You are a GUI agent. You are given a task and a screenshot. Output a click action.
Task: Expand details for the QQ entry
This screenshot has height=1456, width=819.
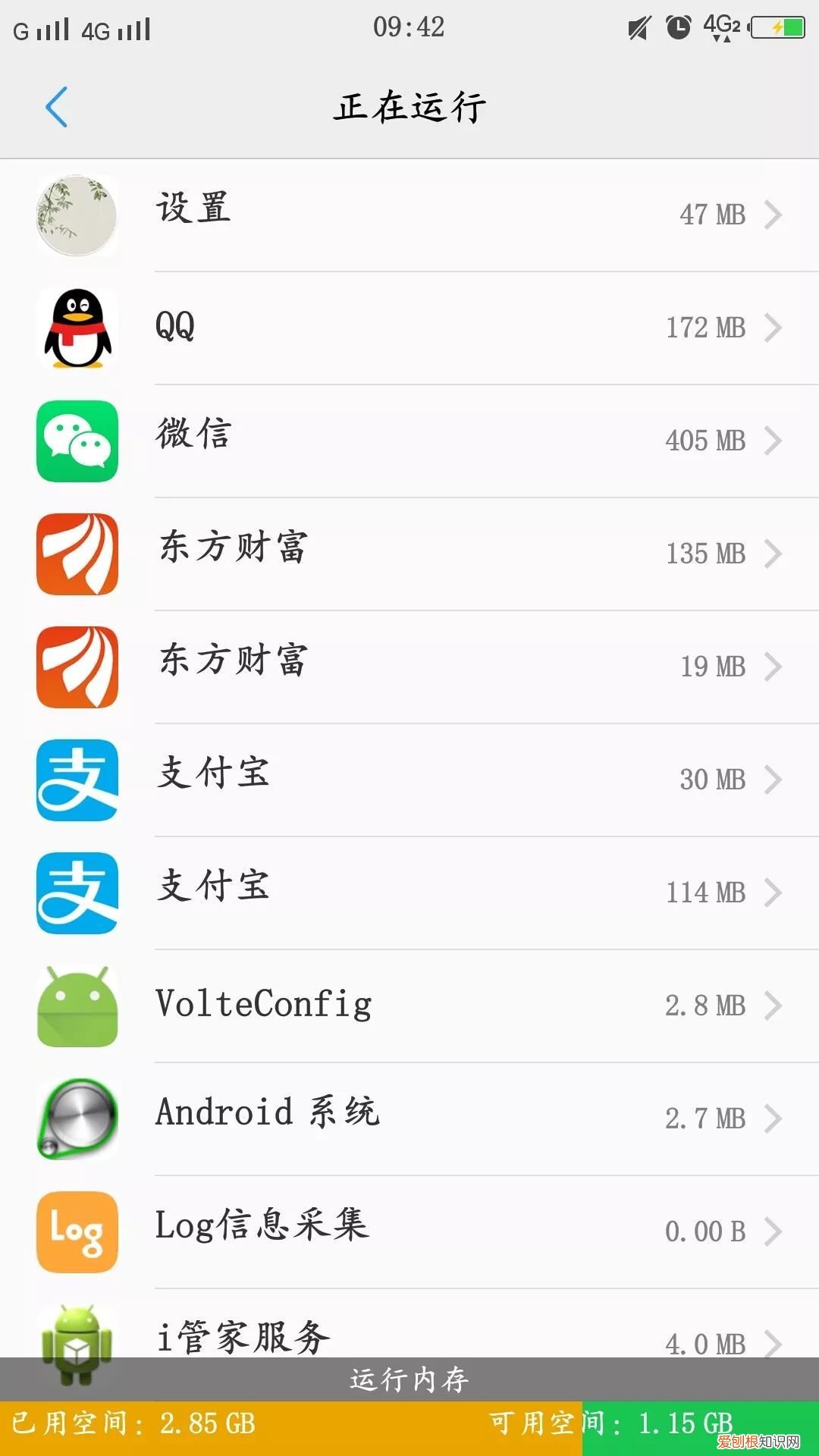[775, 328]
